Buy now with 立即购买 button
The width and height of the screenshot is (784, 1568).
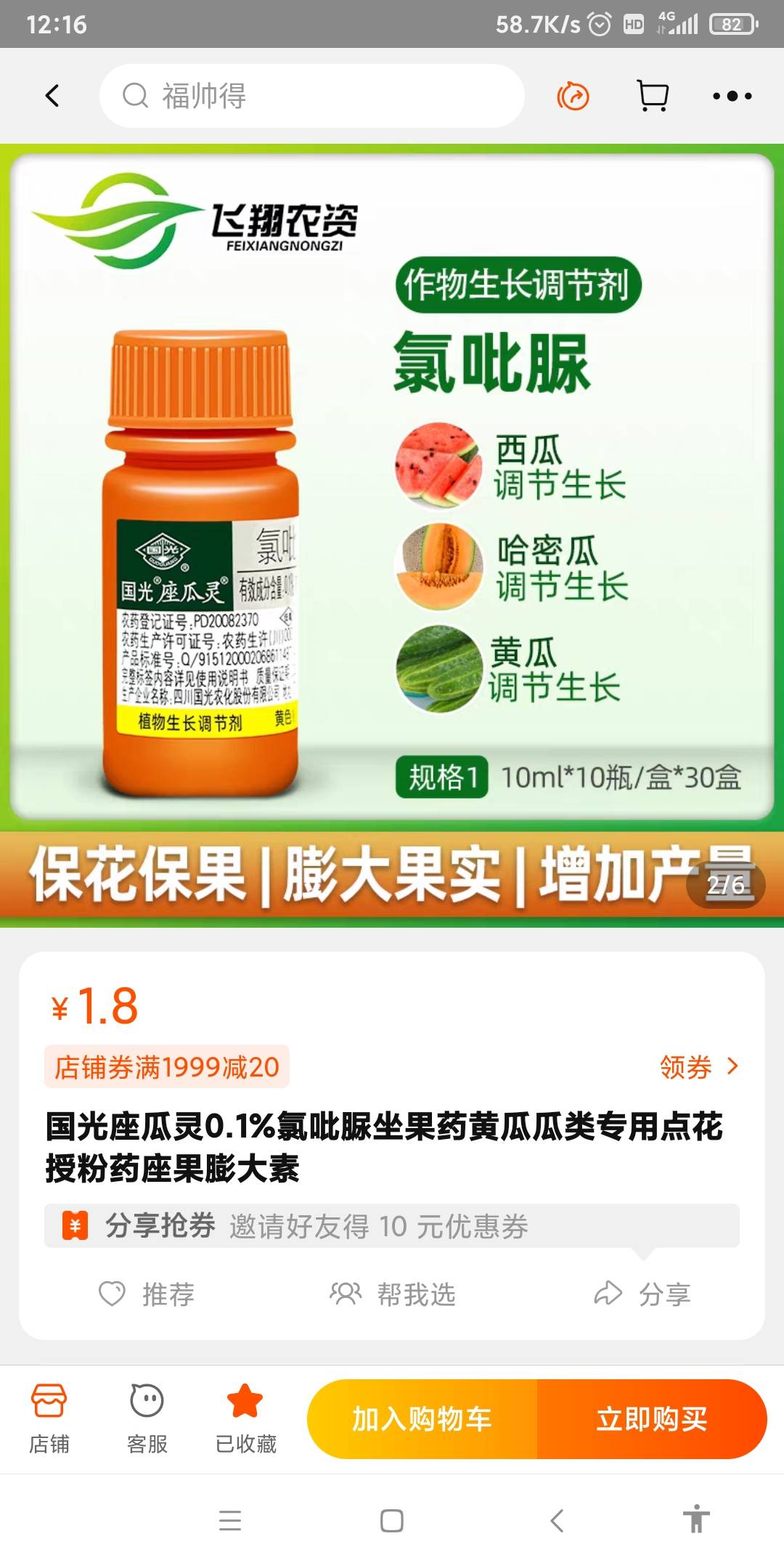point(652,1419)
